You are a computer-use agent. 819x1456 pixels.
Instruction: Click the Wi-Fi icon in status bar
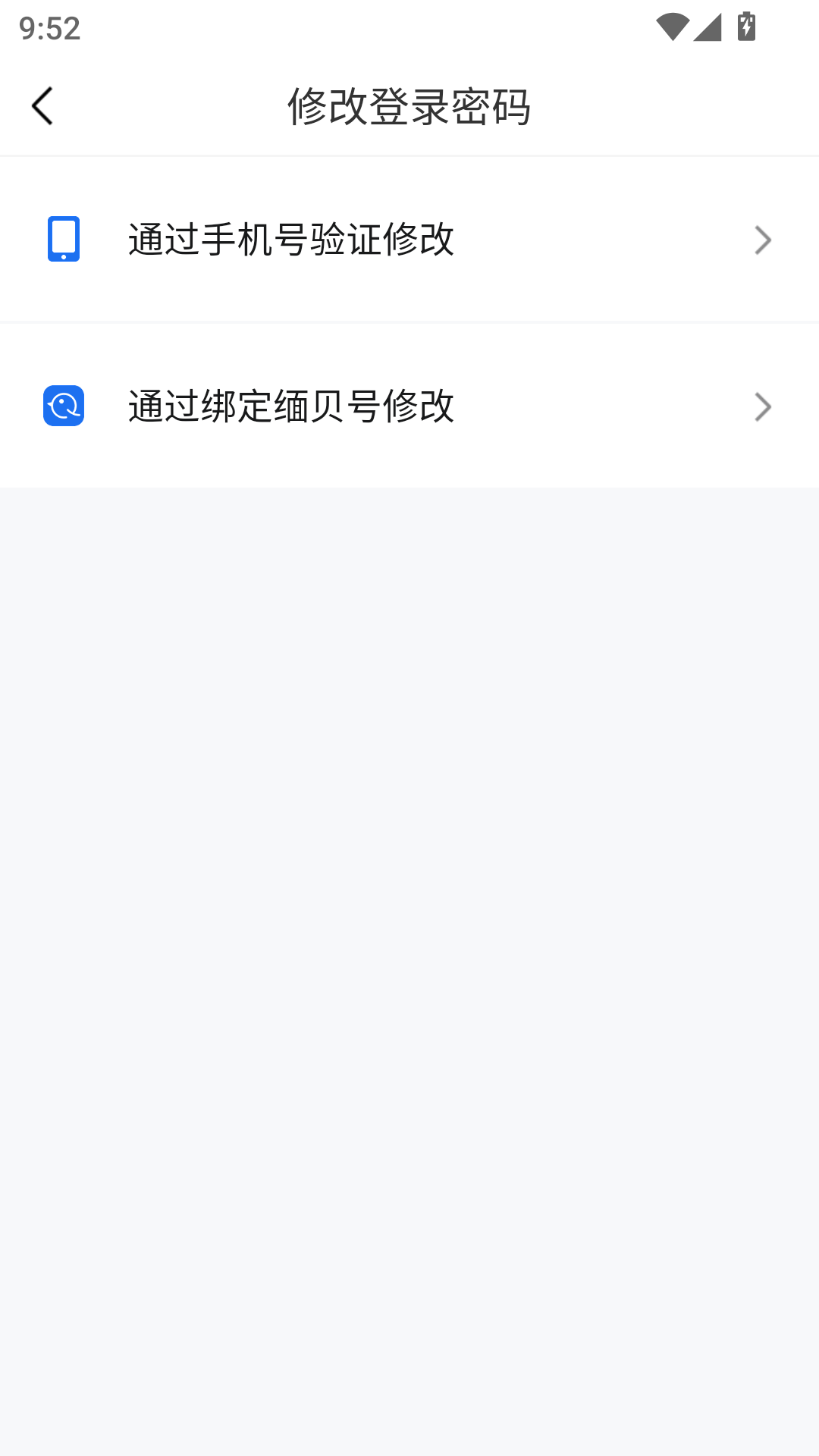pos(671,27)
